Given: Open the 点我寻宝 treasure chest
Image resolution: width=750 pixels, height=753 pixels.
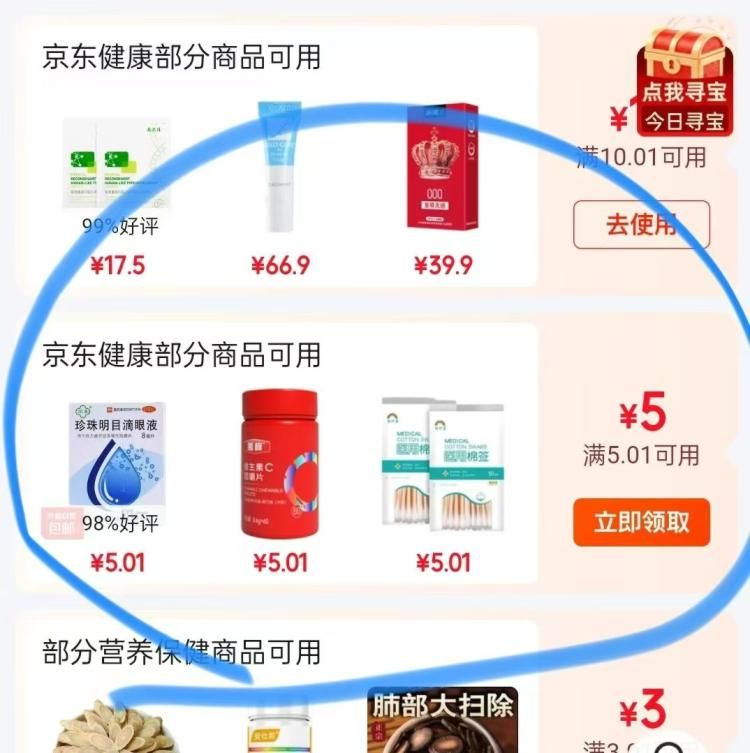Looking at the screenshot, I should 684,82.
